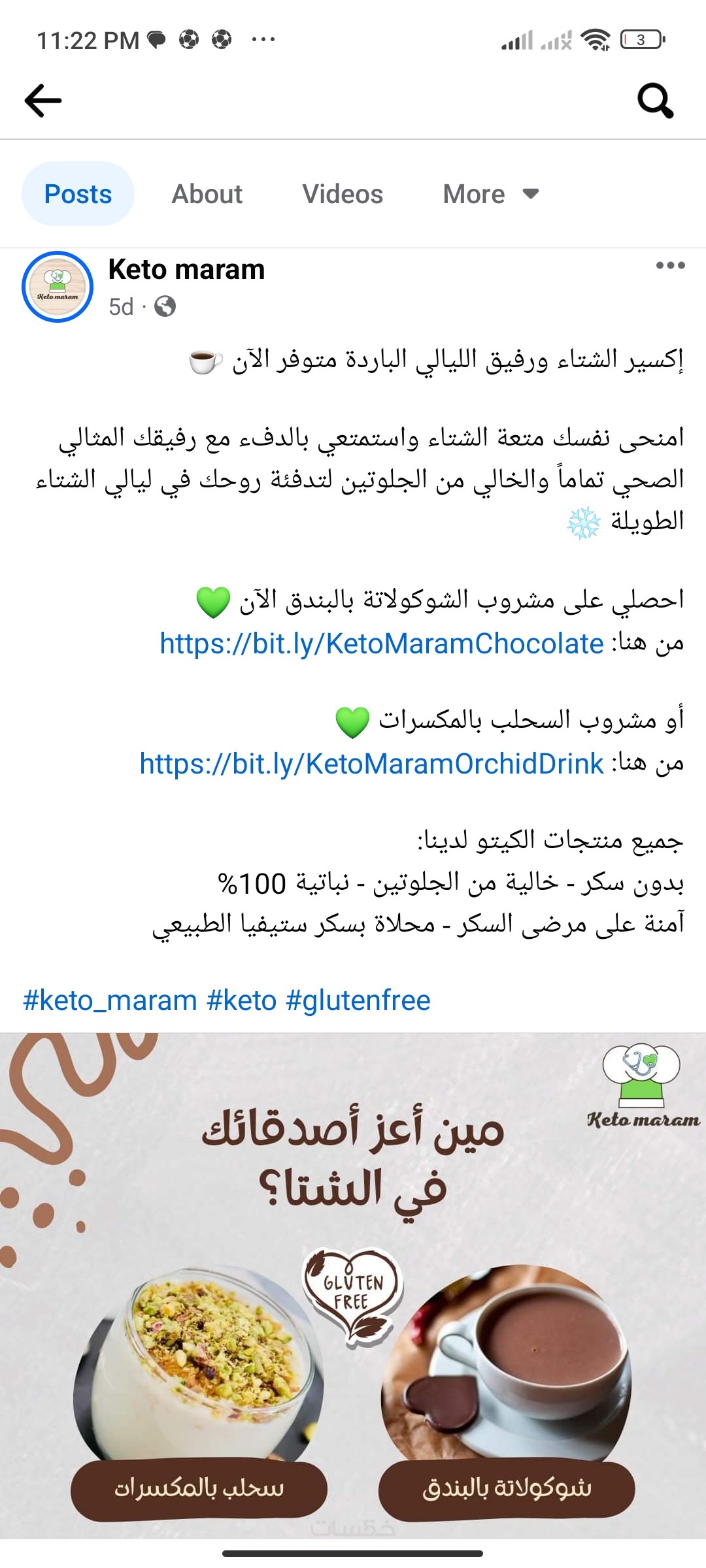This screenshot has height=1568, width=706.
Task: Open the KetoMaramChocolate bit.ly link
Action: click(x=381, y=644)
